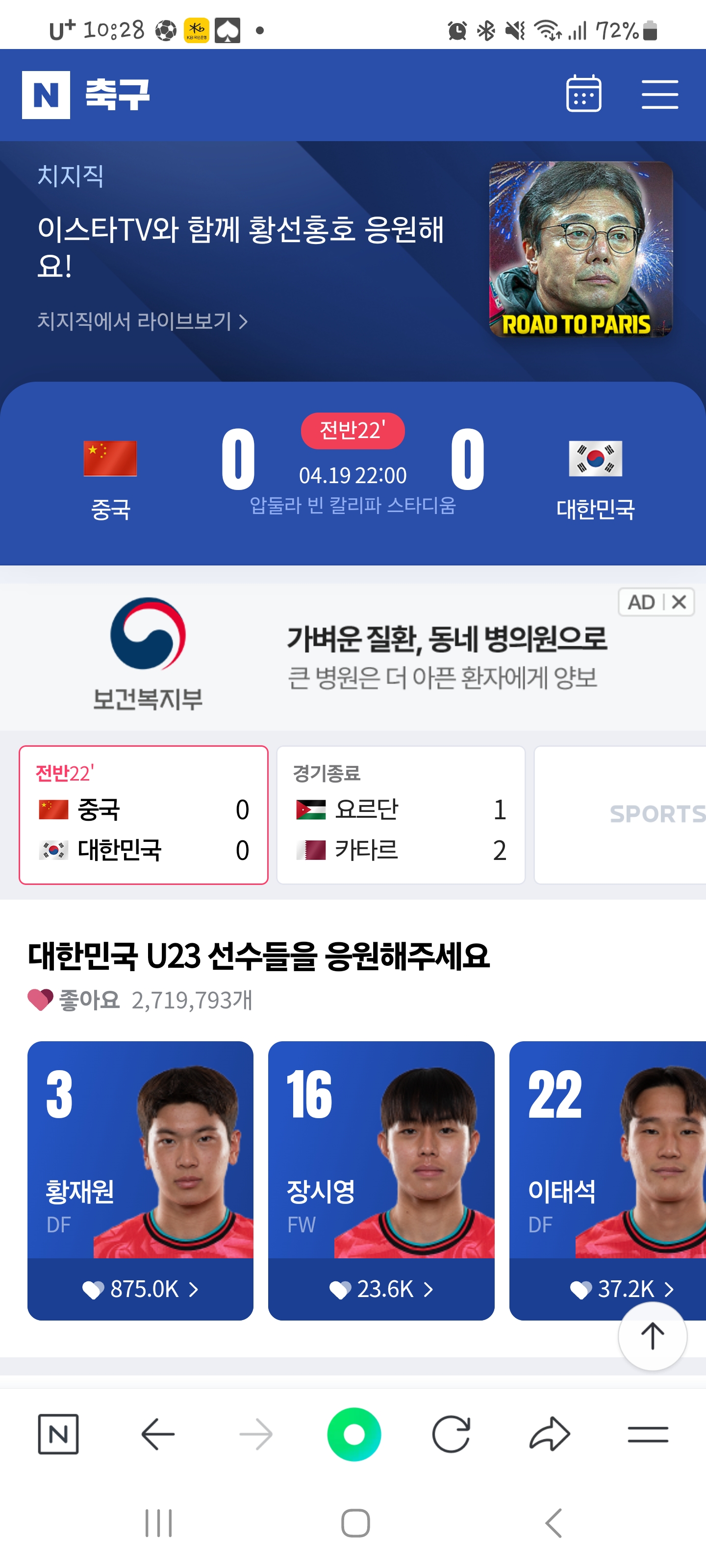Open the hamburger menu in the header
This screenshot has width=706, height=1568.
659,95
